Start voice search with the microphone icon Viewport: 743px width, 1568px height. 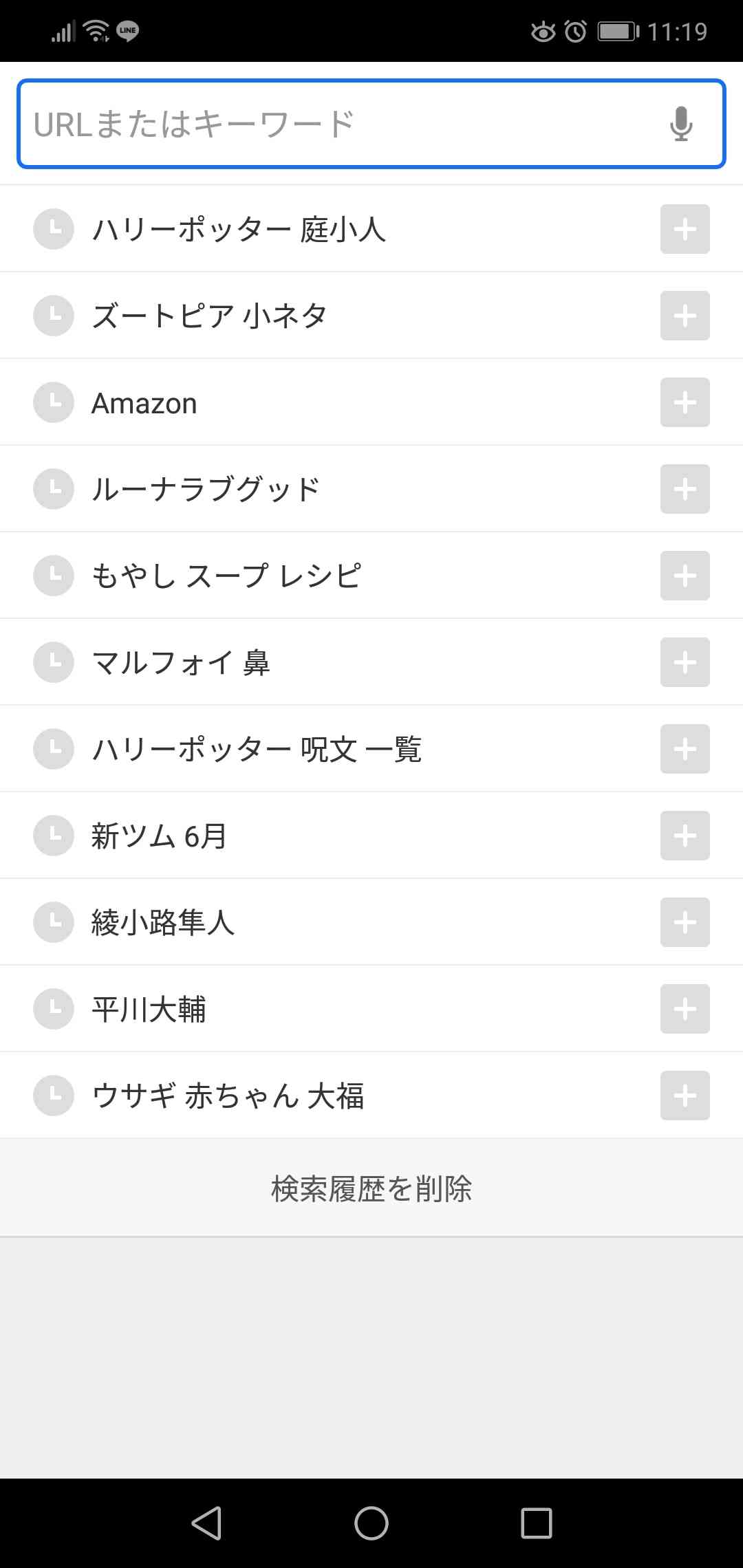(x=681, y=124)
